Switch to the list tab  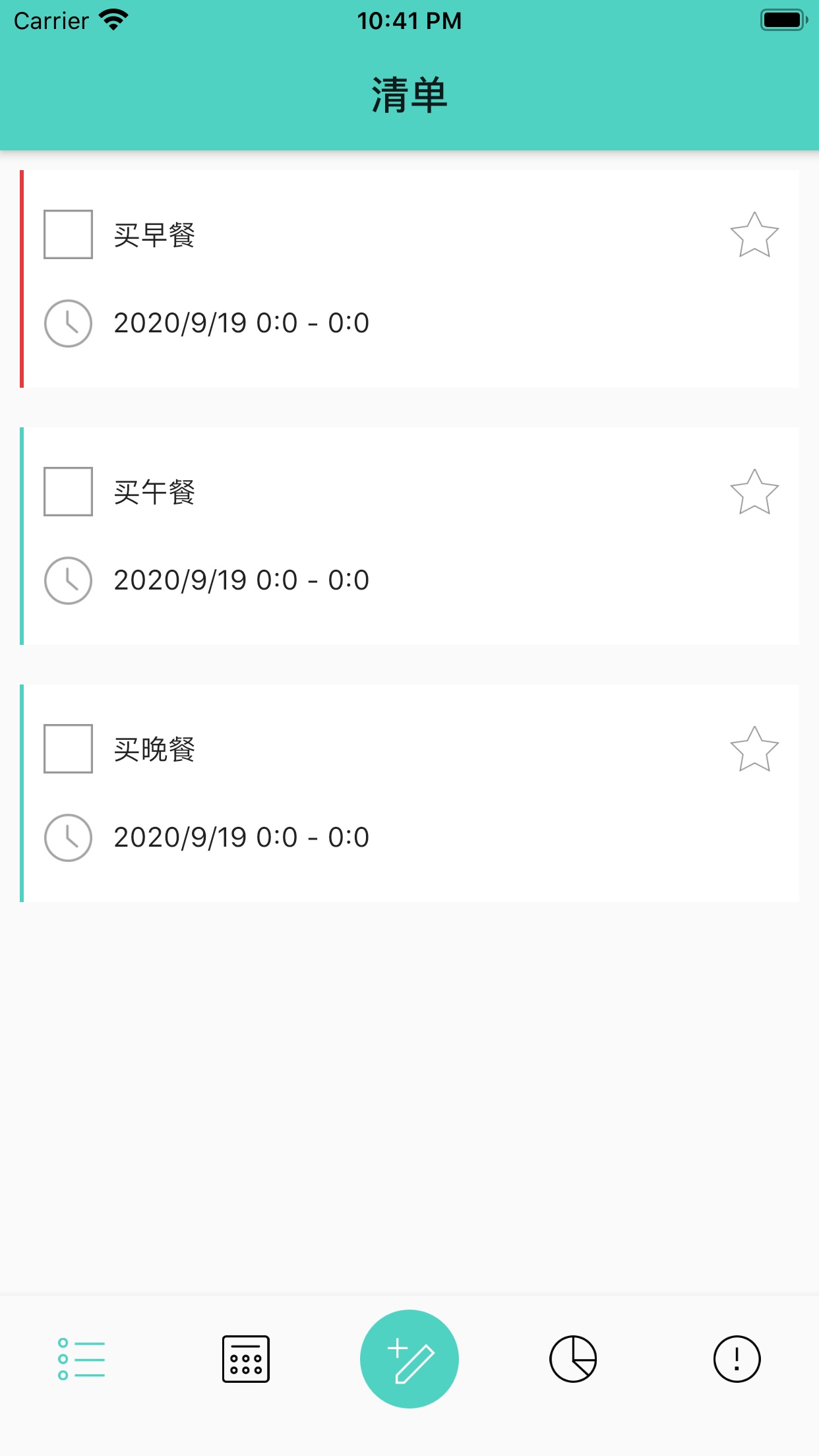point(82,1359)
